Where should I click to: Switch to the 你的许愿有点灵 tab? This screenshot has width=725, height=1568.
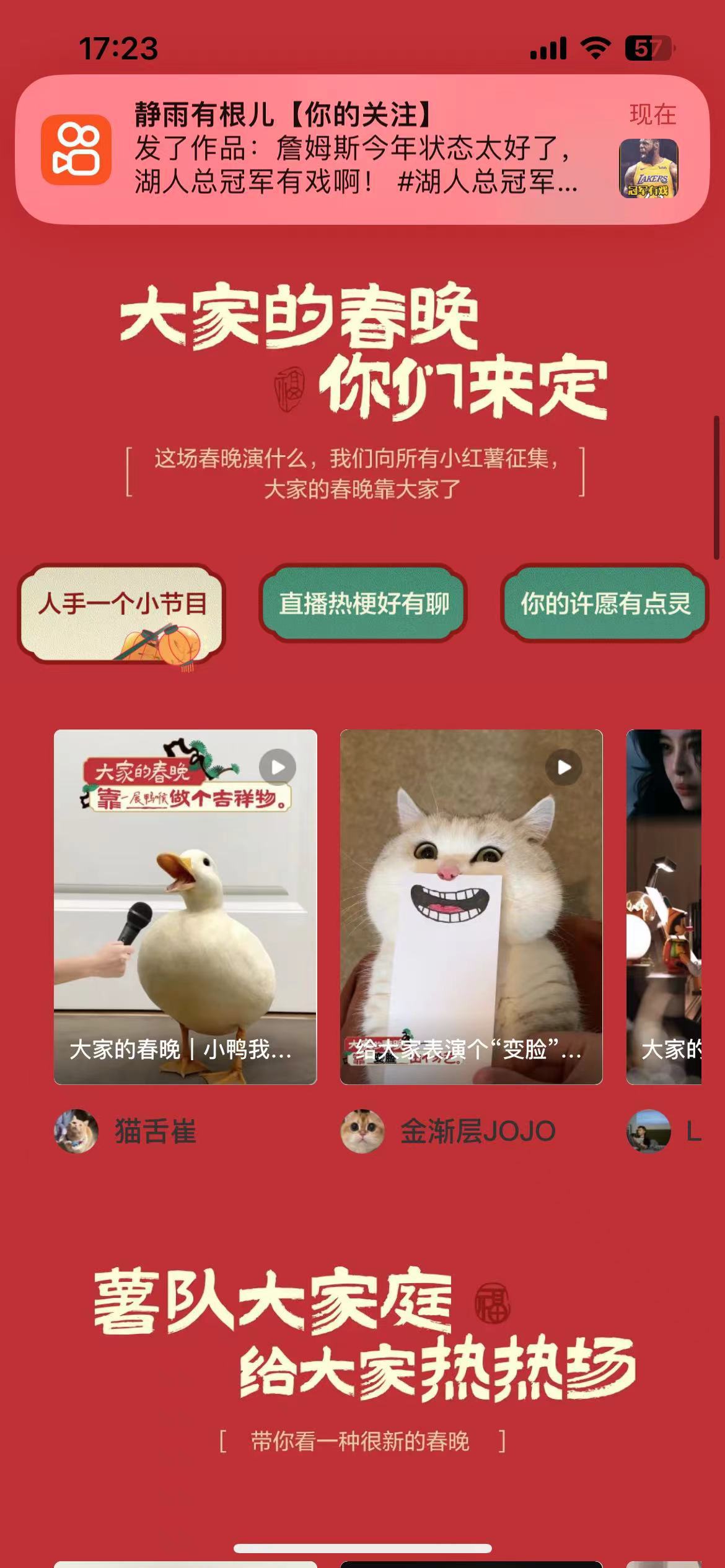tap(605, 603)
